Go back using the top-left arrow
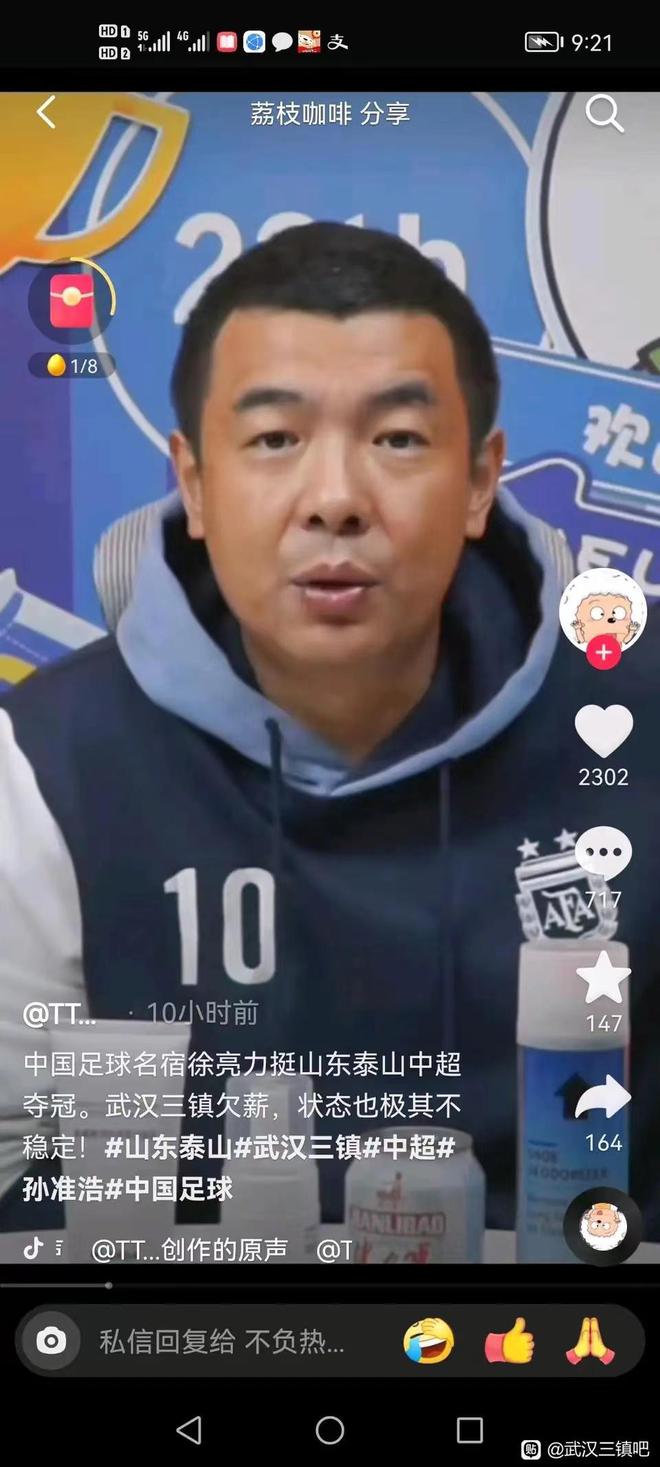This screenshot has height=1467, width=660. (x=46, y=113)
